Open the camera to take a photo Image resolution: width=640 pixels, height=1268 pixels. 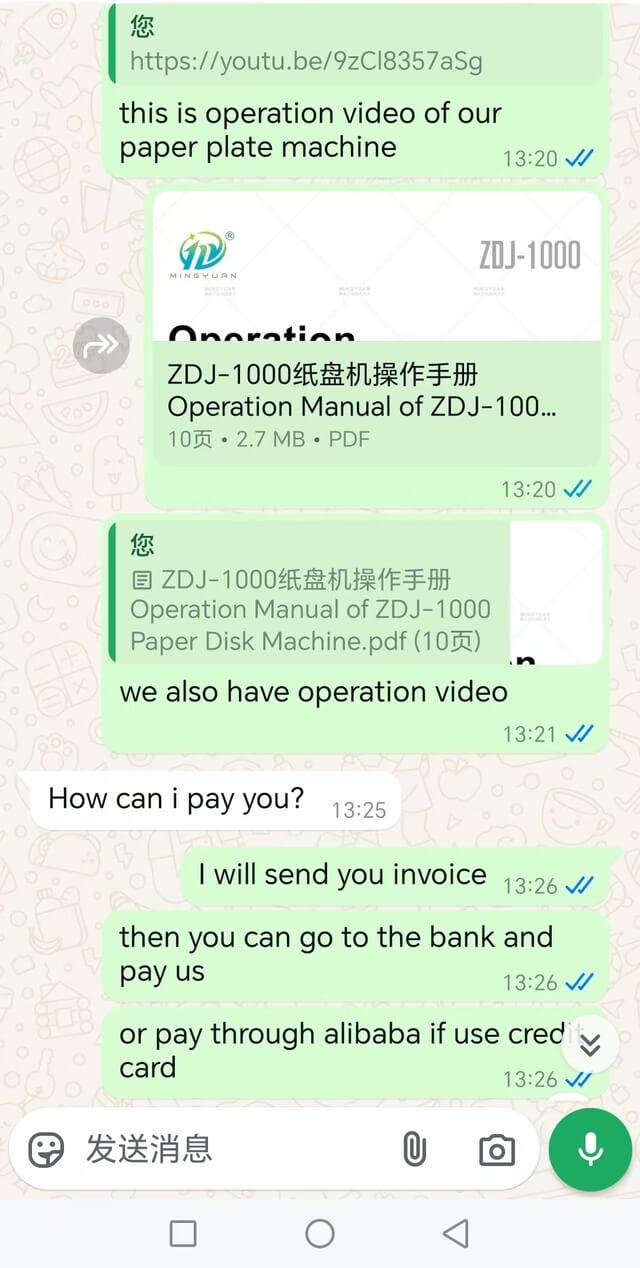coord(496,1150)
